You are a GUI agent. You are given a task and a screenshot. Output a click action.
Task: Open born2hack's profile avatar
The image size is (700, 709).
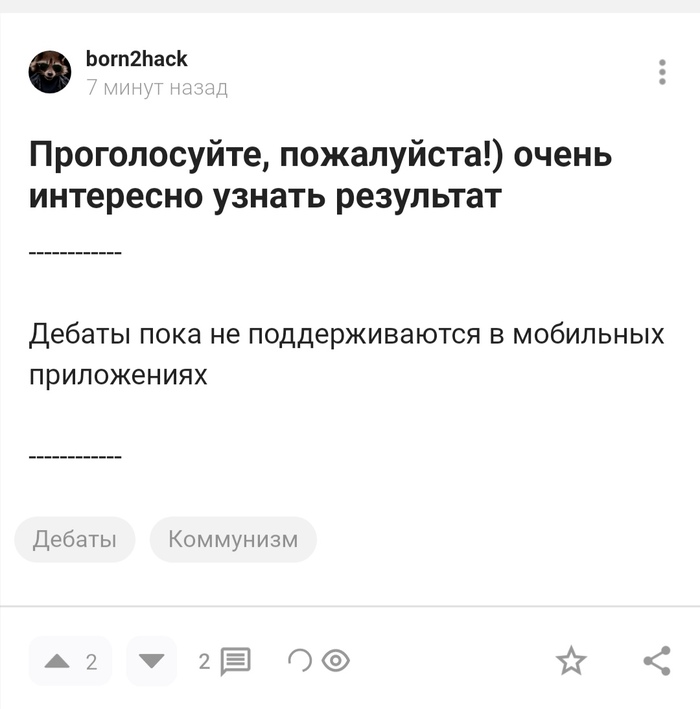tap(50, 72)
